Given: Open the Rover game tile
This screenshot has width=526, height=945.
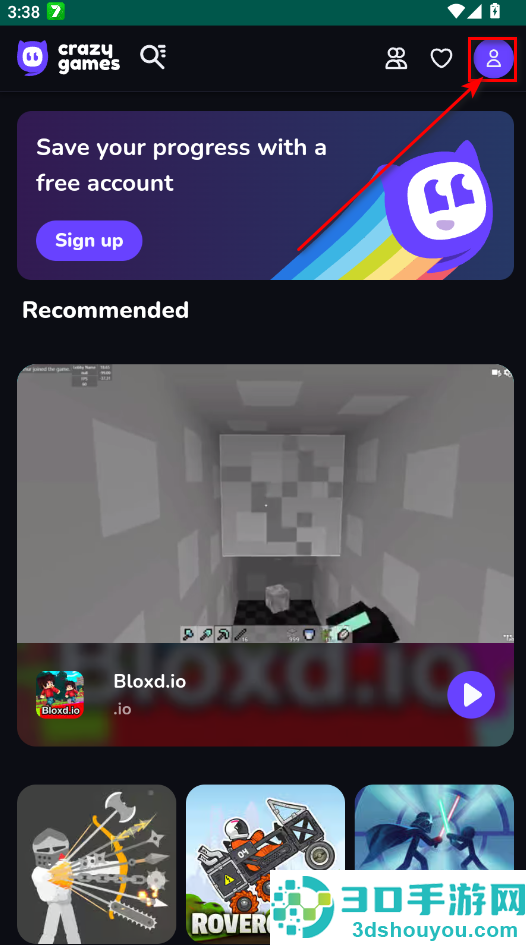Looking at the screenshot, I should (x=265, y=864).
